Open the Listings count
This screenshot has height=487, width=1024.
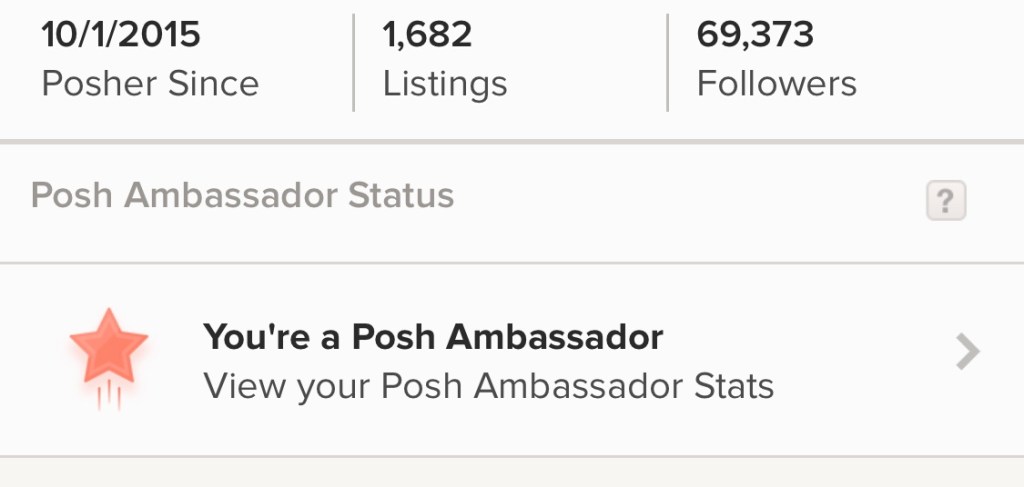444,58
